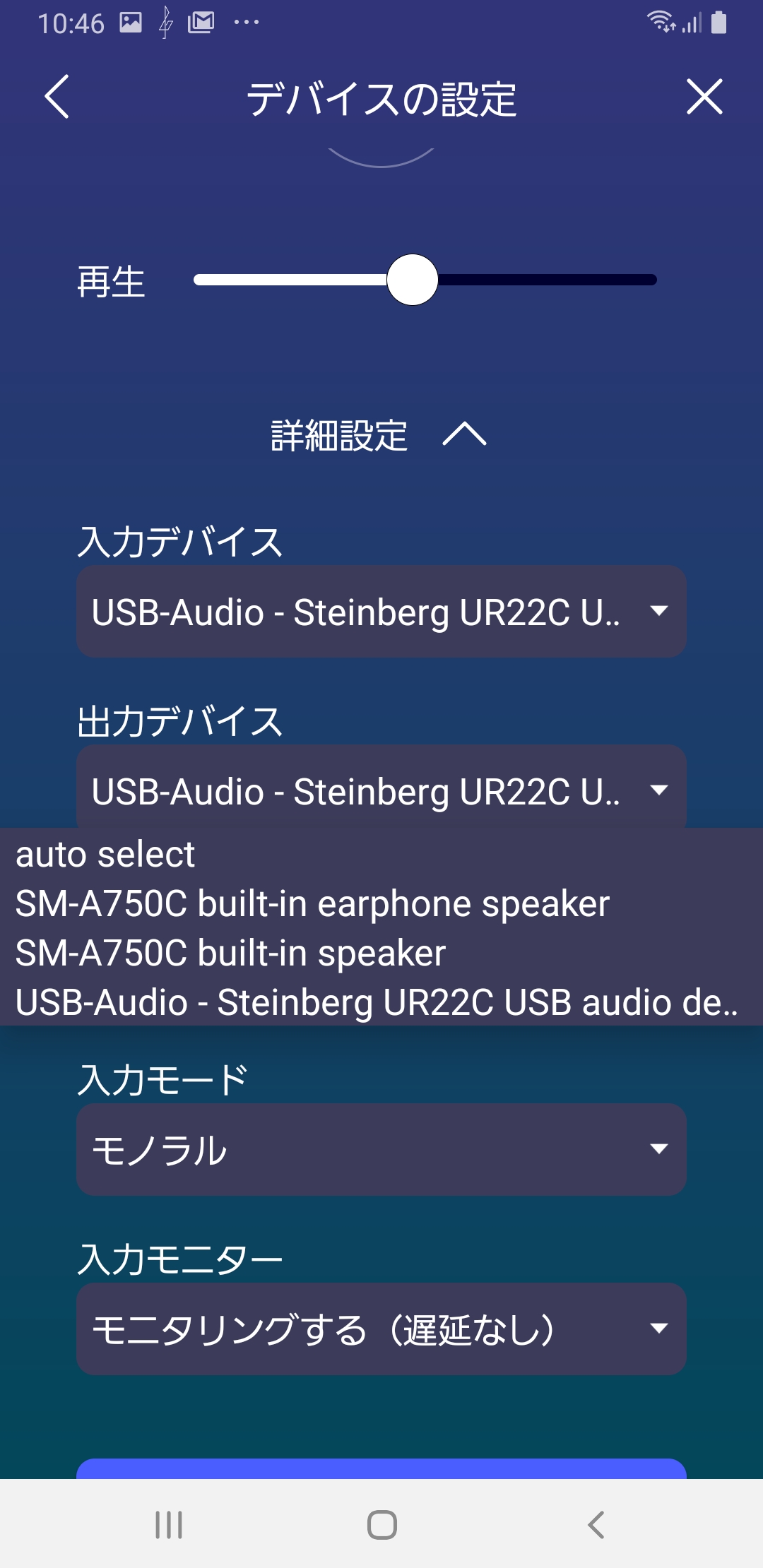Open recent apps from navigation bar

169,1524
